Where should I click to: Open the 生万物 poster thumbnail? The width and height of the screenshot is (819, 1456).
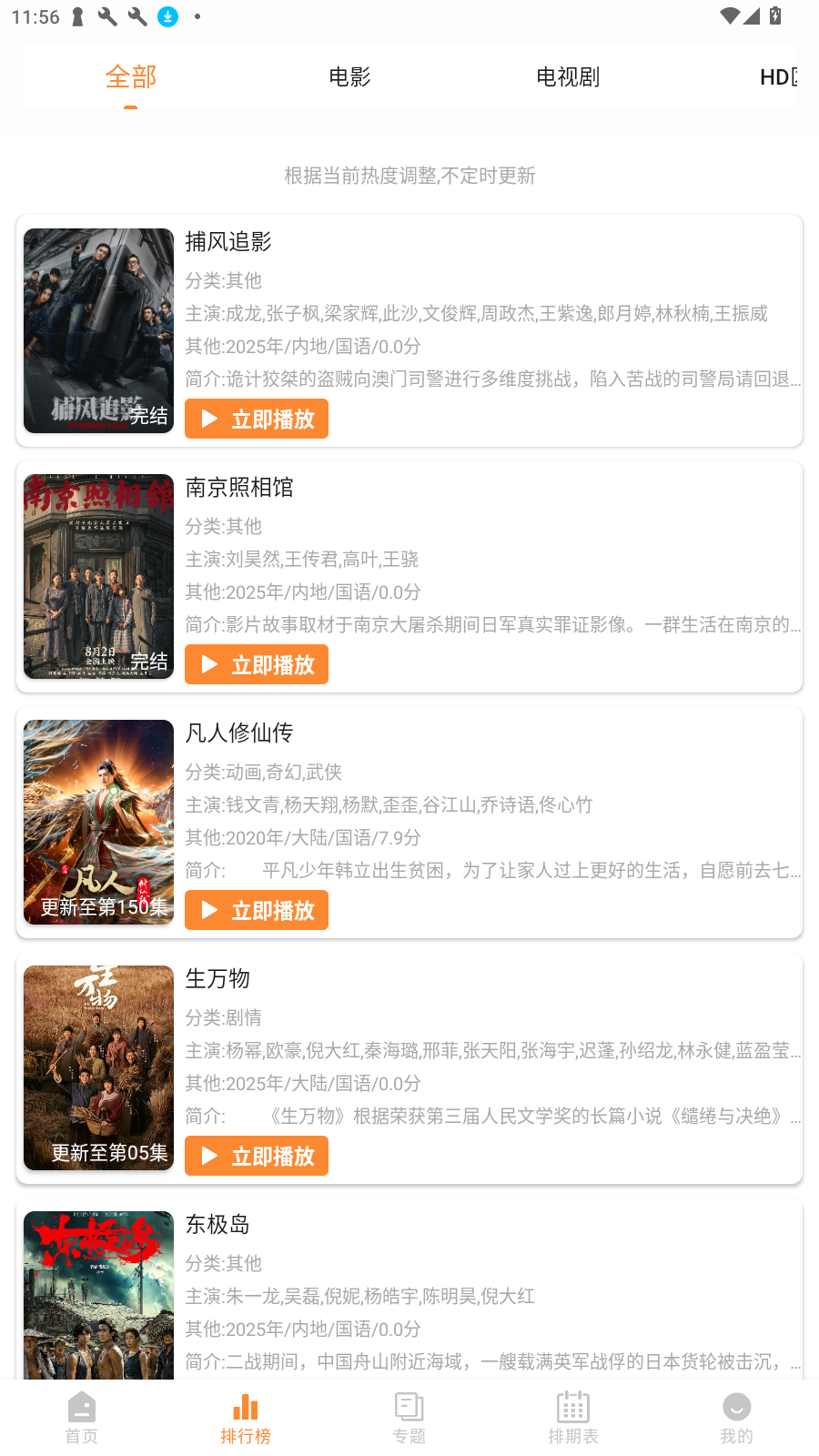click(x=97, y=1067)
